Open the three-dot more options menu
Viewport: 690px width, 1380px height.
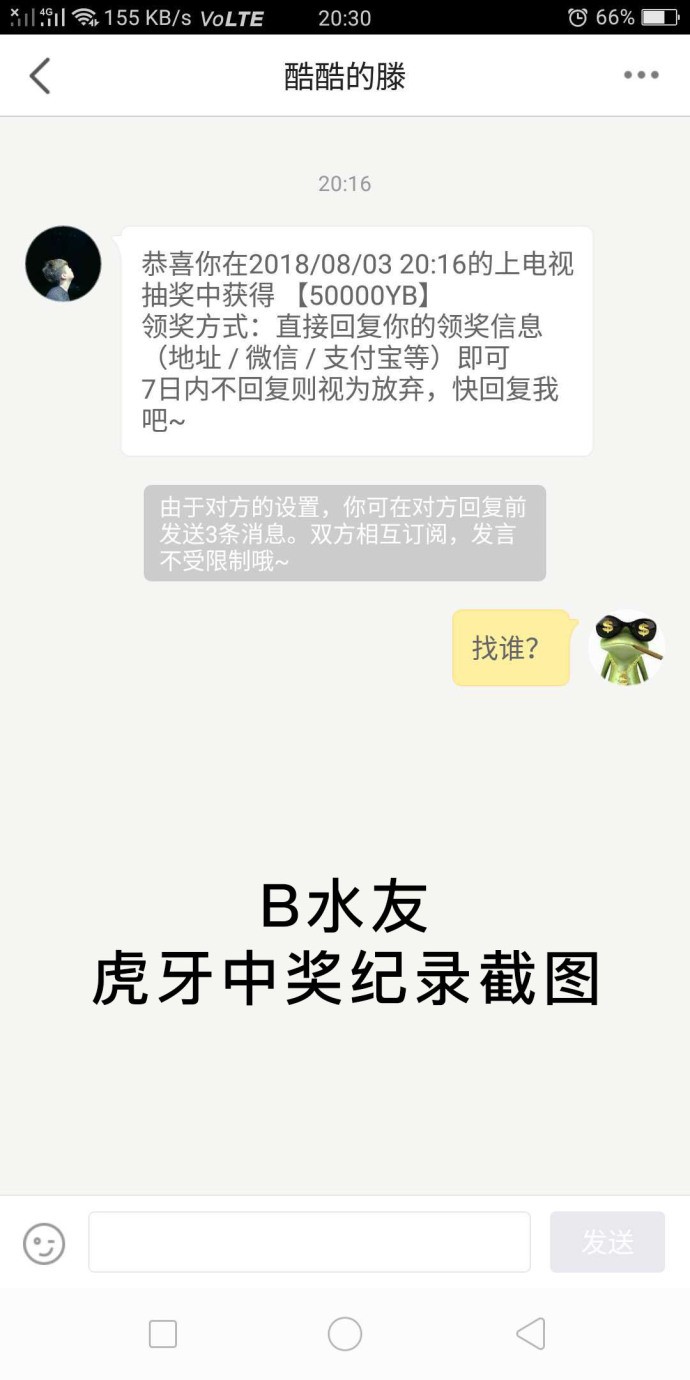pos(641,75)
